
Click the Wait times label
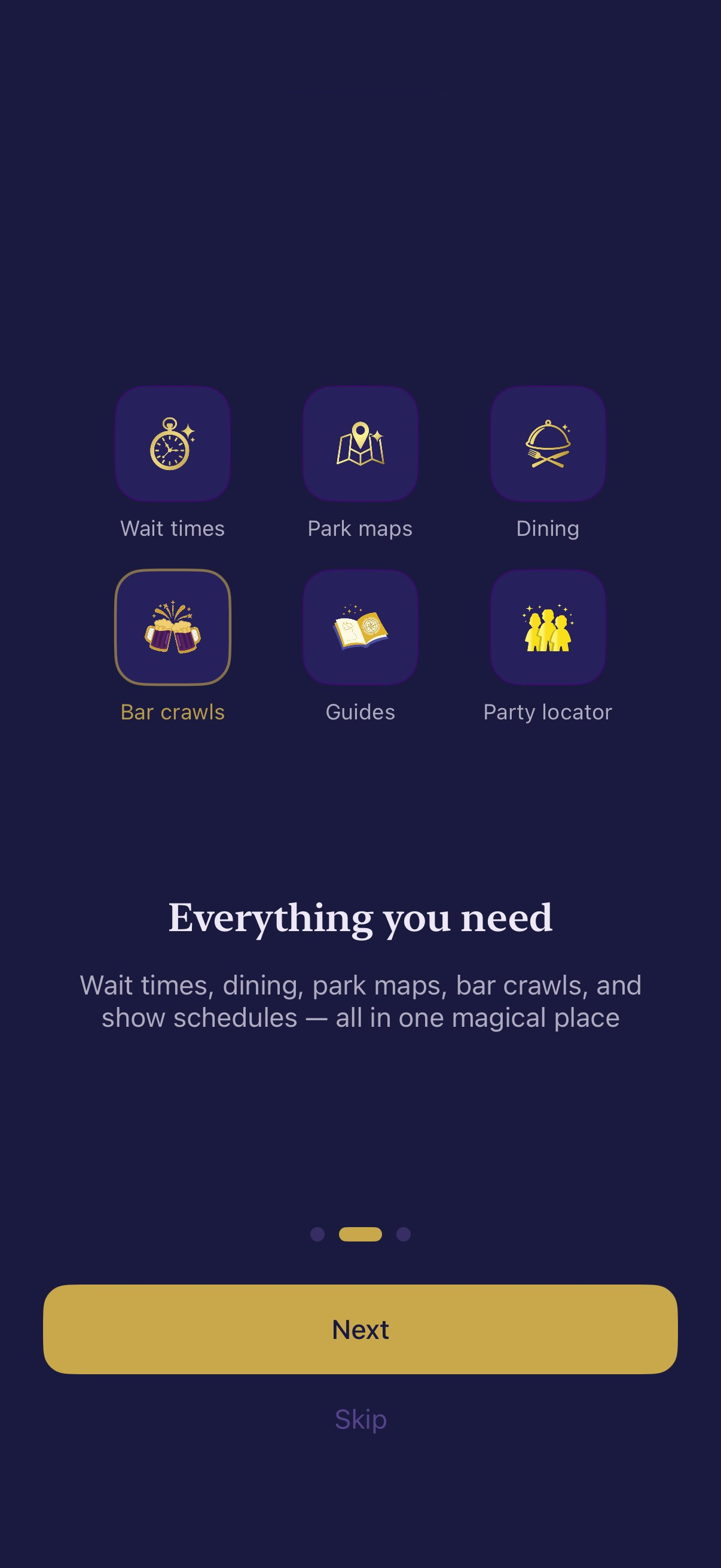(x=173, y=527)
